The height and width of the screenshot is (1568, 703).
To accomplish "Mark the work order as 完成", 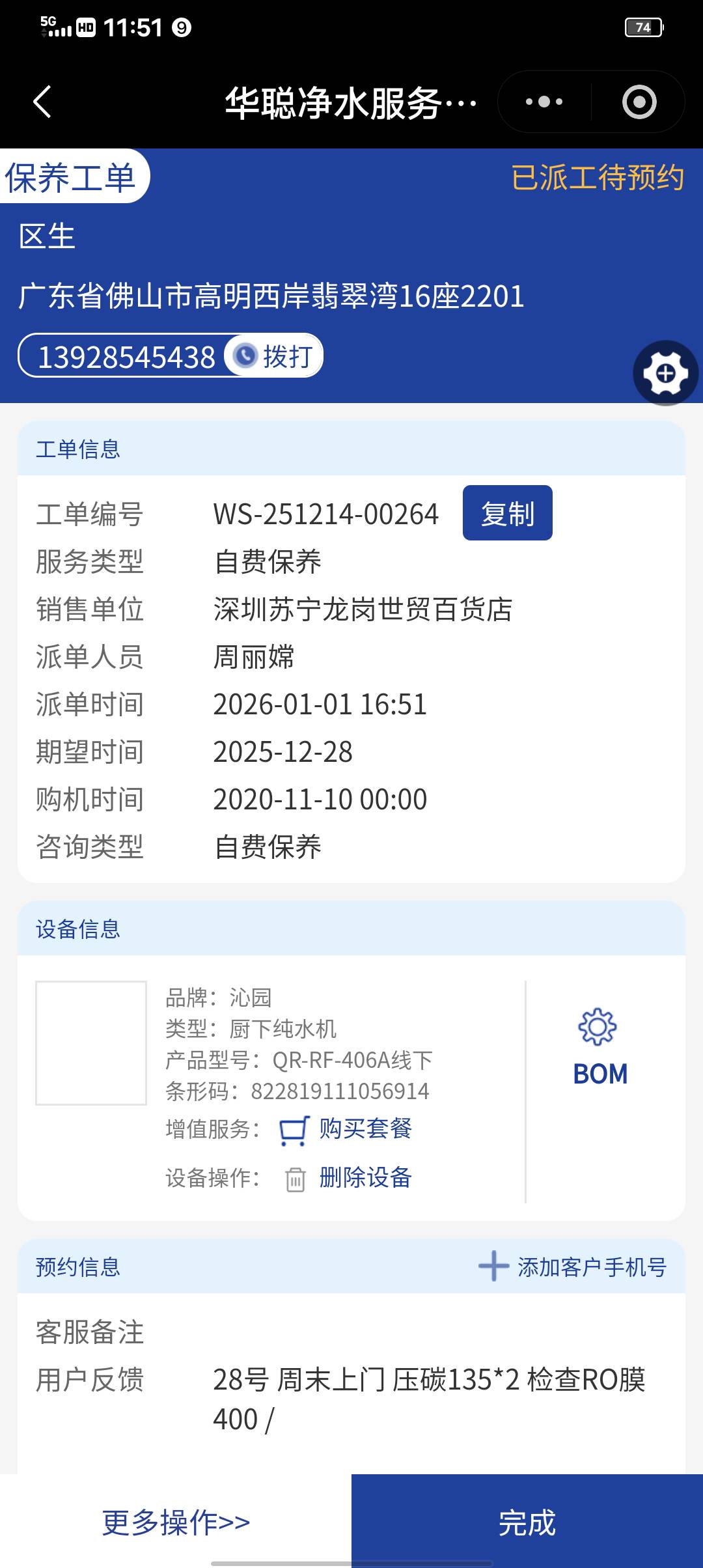I will (527, 1522).
